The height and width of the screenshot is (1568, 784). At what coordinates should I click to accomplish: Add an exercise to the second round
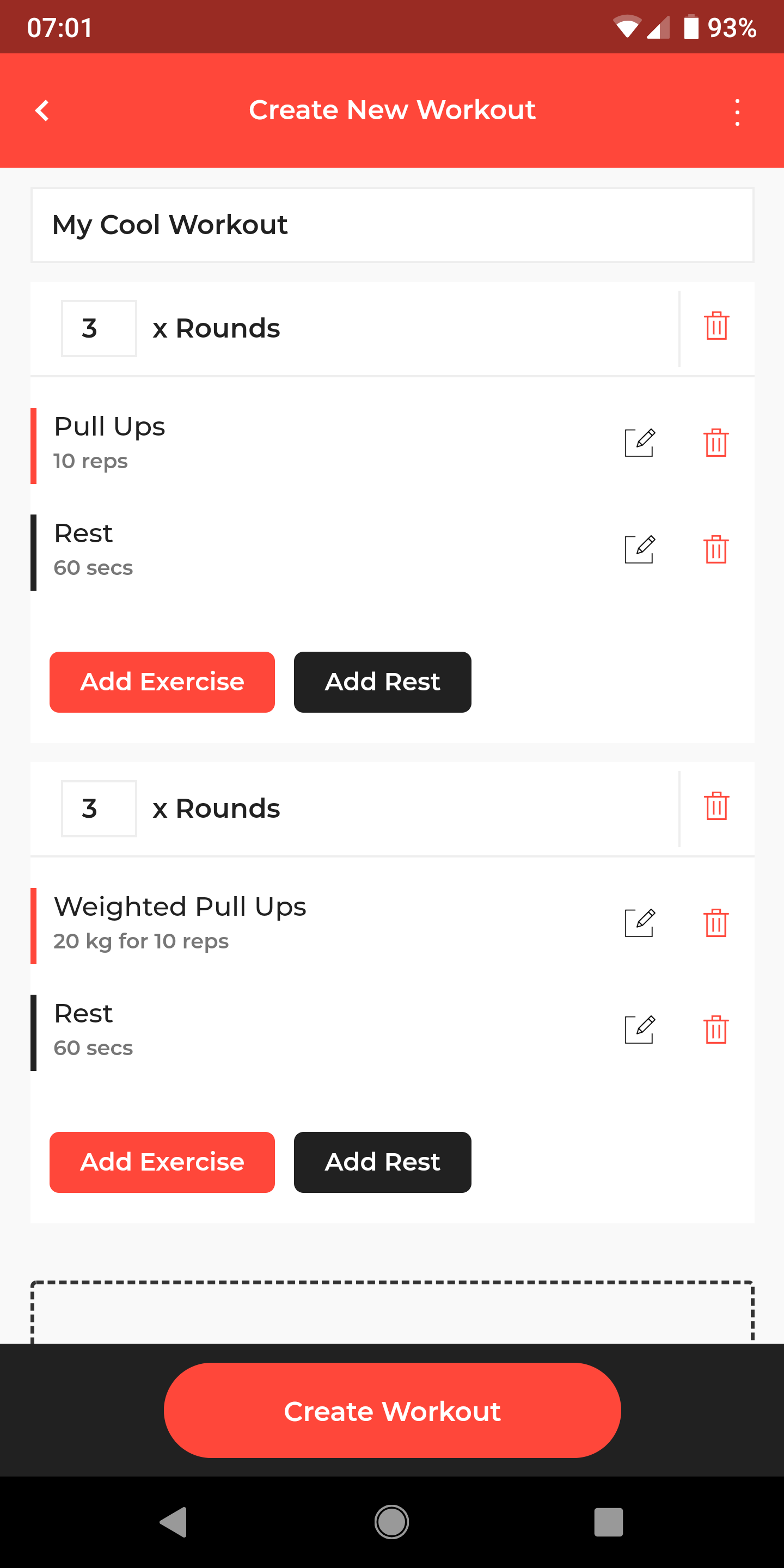pos(162,1161)
